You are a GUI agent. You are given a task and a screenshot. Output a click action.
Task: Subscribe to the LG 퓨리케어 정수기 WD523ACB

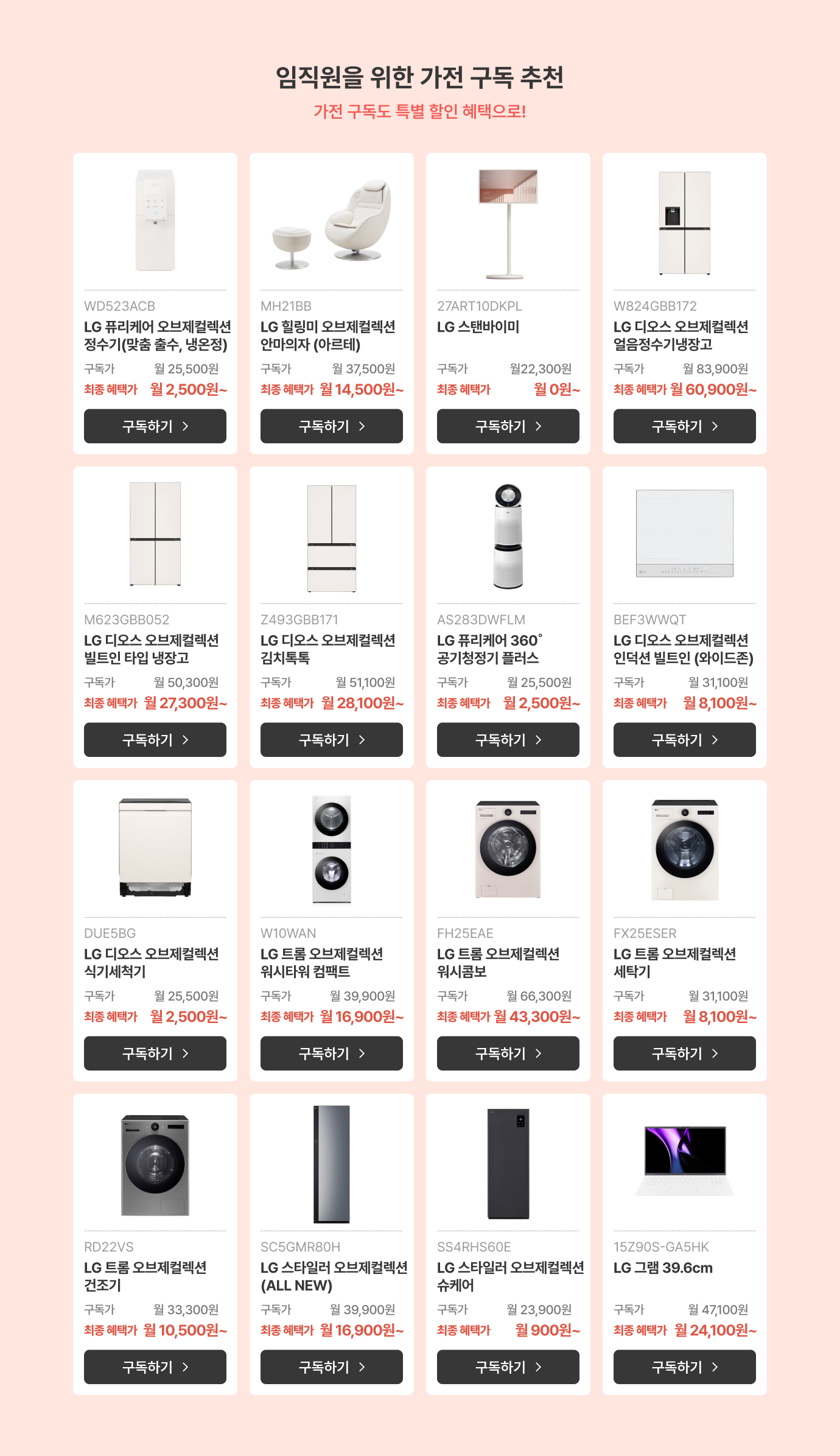[x=155, y=426]
